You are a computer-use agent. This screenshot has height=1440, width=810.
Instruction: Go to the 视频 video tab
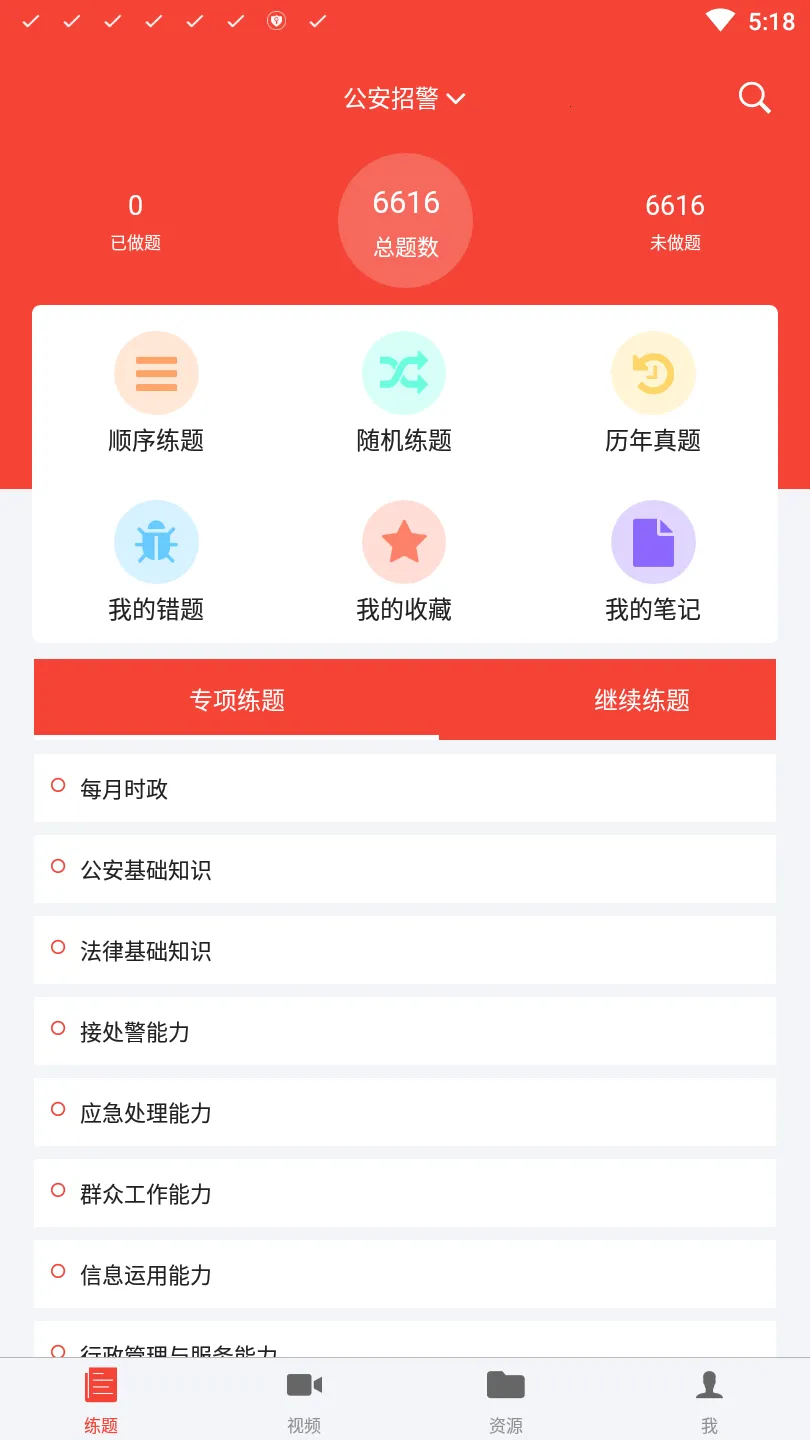click(x=304, y=1400)
